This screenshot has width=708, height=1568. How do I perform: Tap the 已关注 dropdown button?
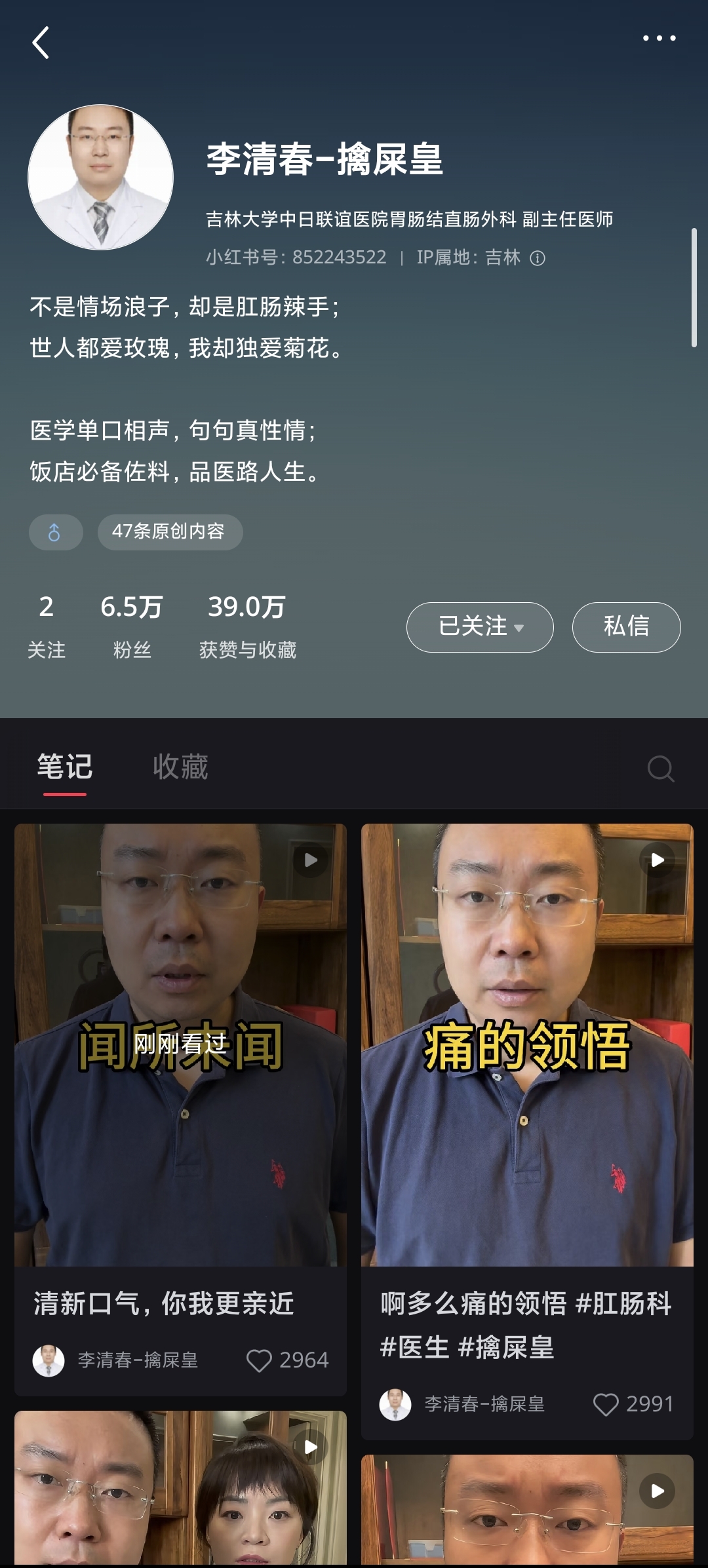tap(480, 627)
